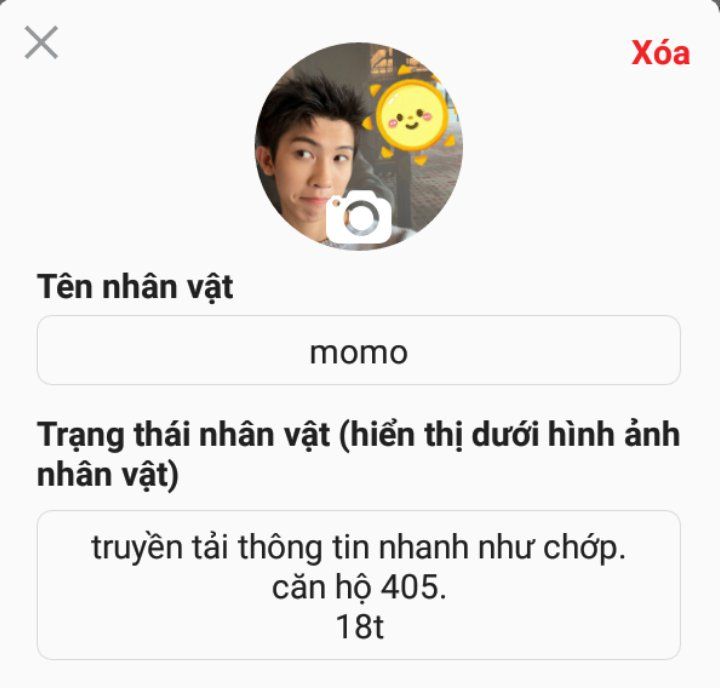Close the character editor with X
The height and width of the screenshot is (688, 720).
click(x=41, y=42)
